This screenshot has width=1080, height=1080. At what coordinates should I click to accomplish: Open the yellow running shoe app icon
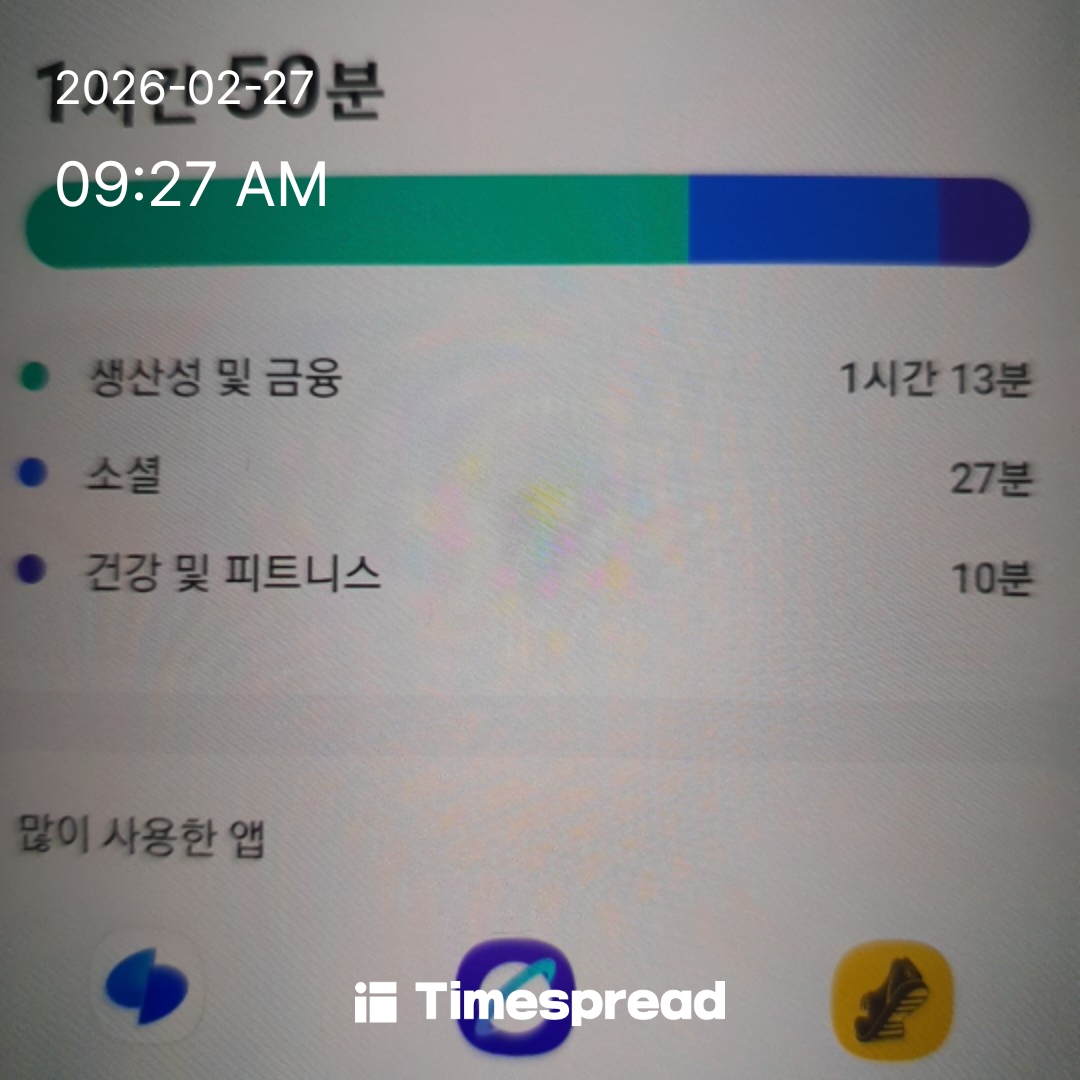point(893,996)
